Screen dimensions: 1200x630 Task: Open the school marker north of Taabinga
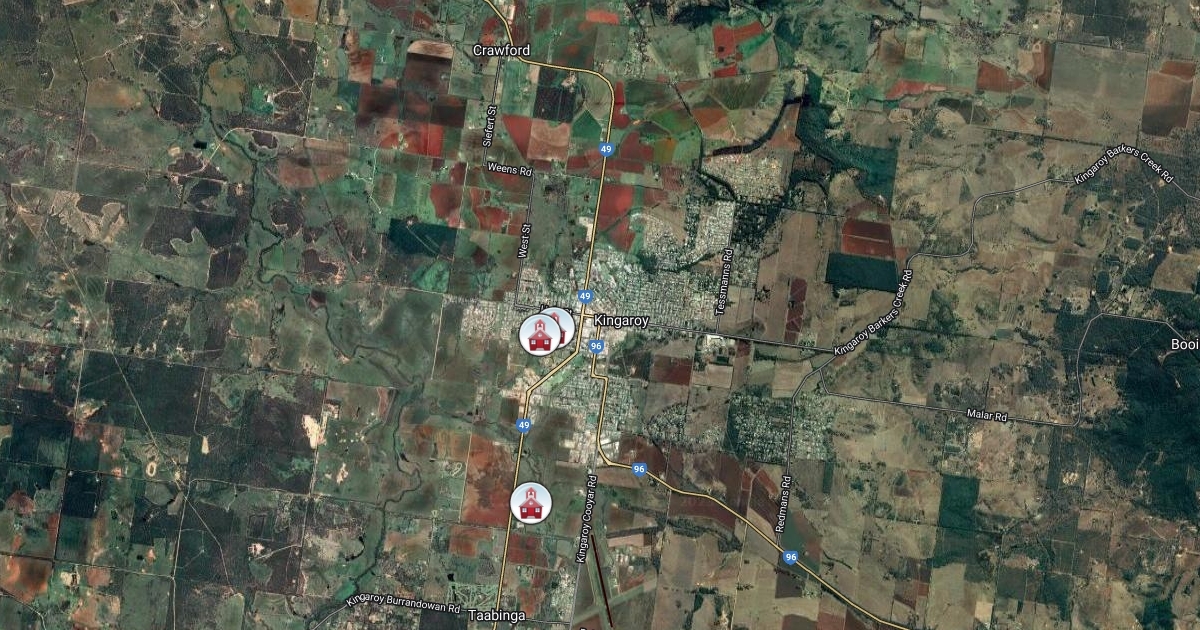click(x=530, y=503)
